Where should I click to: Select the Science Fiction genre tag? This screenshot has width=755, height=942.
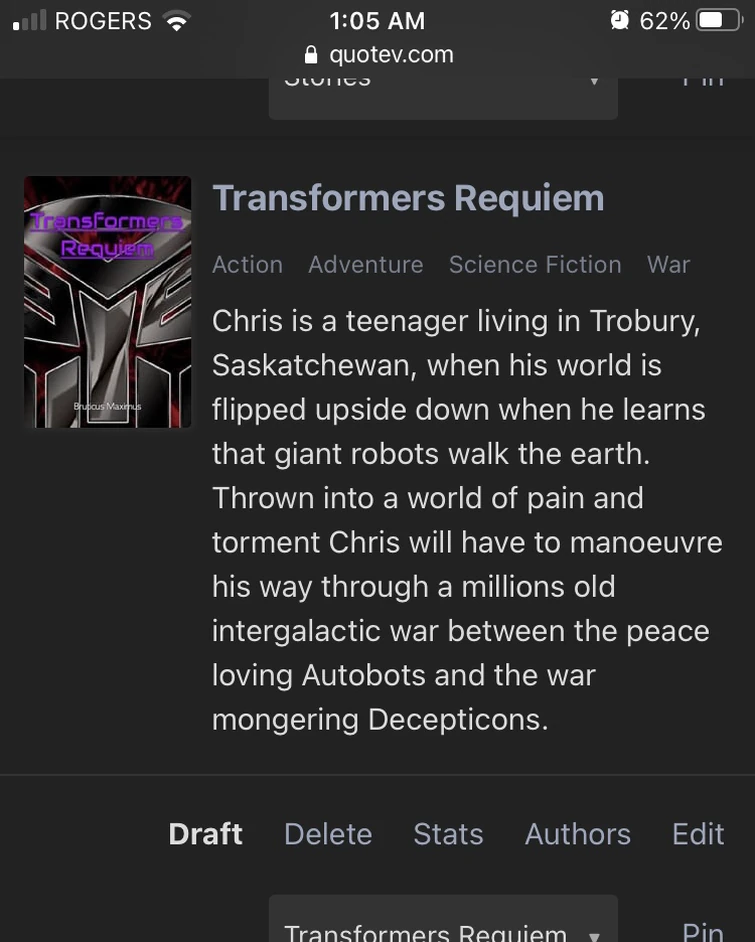tap(534, 265)
